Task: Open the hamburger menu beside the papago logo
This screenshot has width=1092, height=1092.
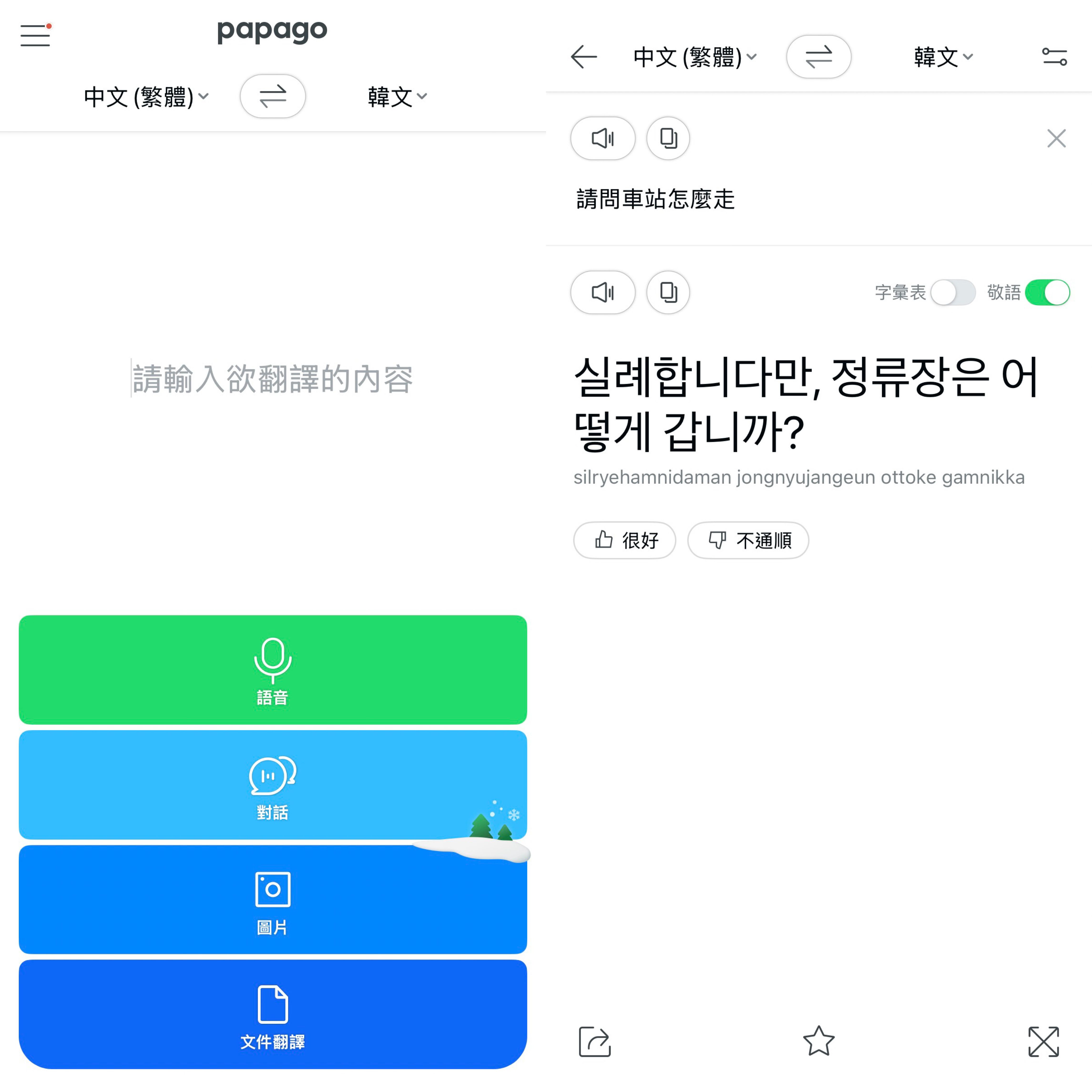Action: pyautogui.click(x=35, y=35)
